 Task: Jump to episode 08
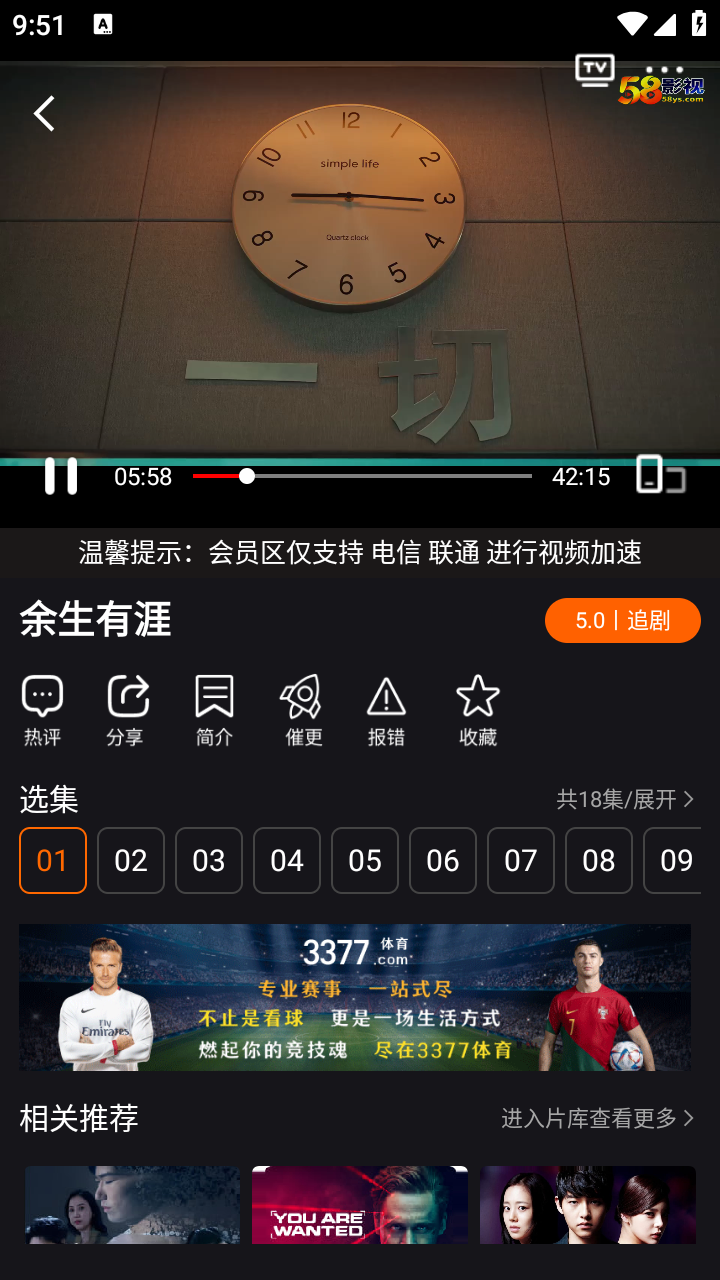[599, 860]
